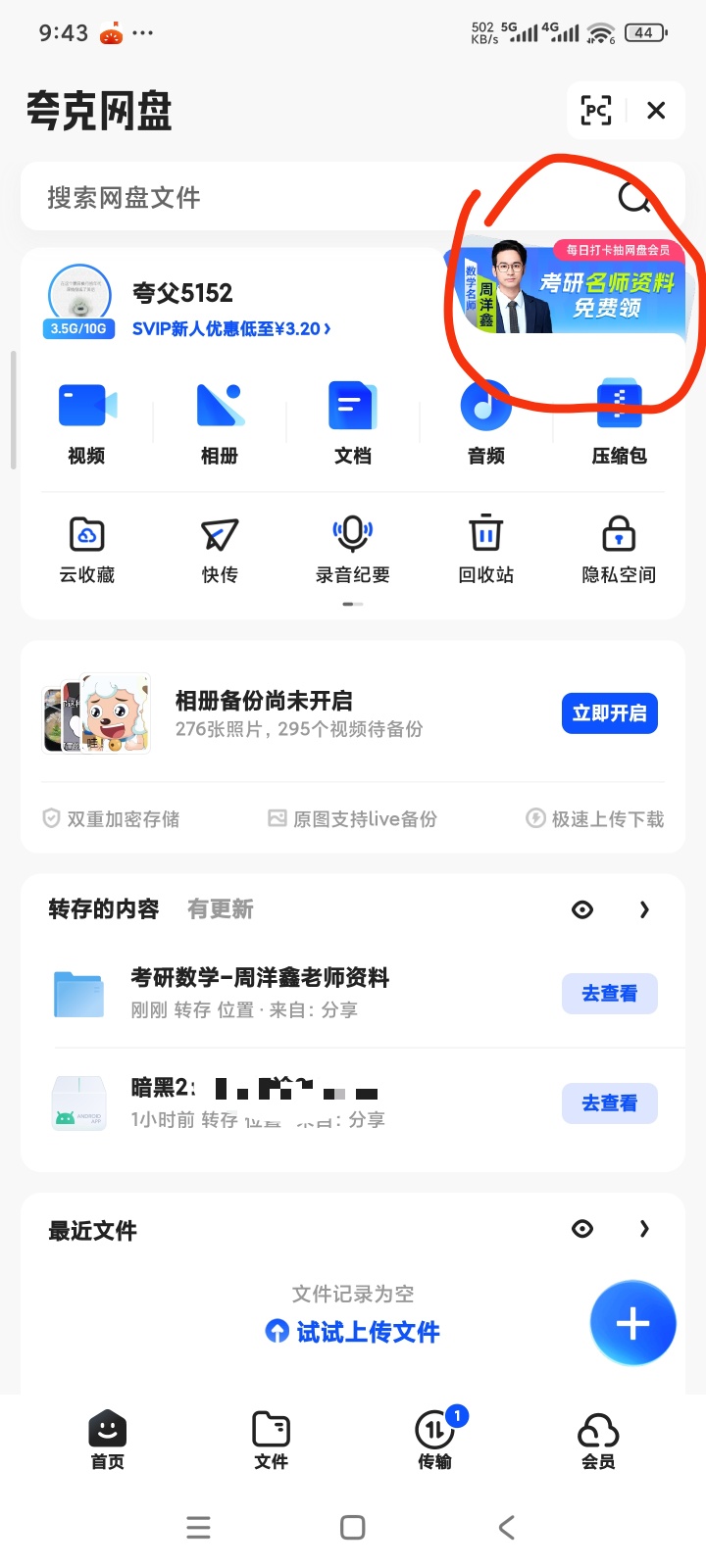Open the 回收站 recycle bin
The width and height of the screenshot is (706, 1568).
point(485,549)
